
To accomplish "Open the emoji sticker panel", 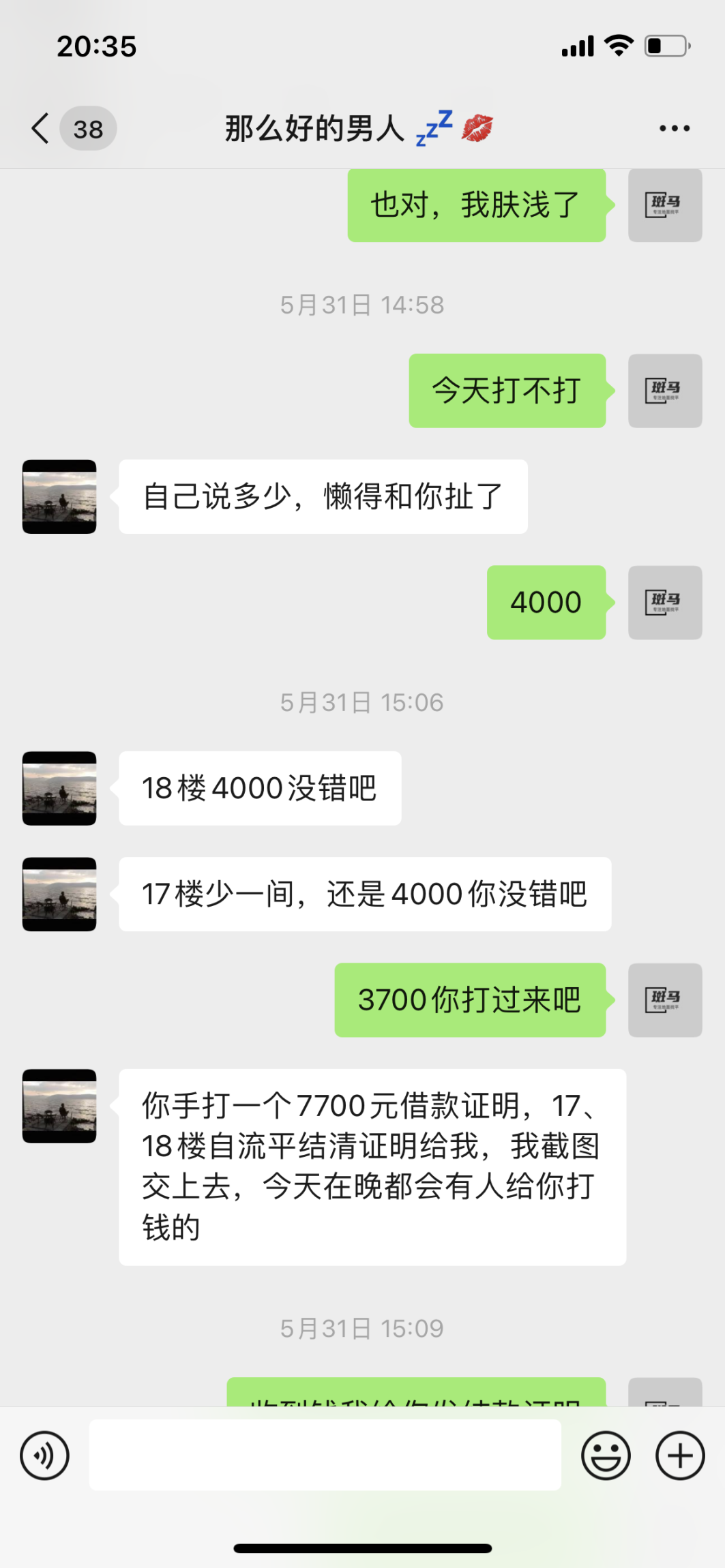I will tap(605, 1456).
